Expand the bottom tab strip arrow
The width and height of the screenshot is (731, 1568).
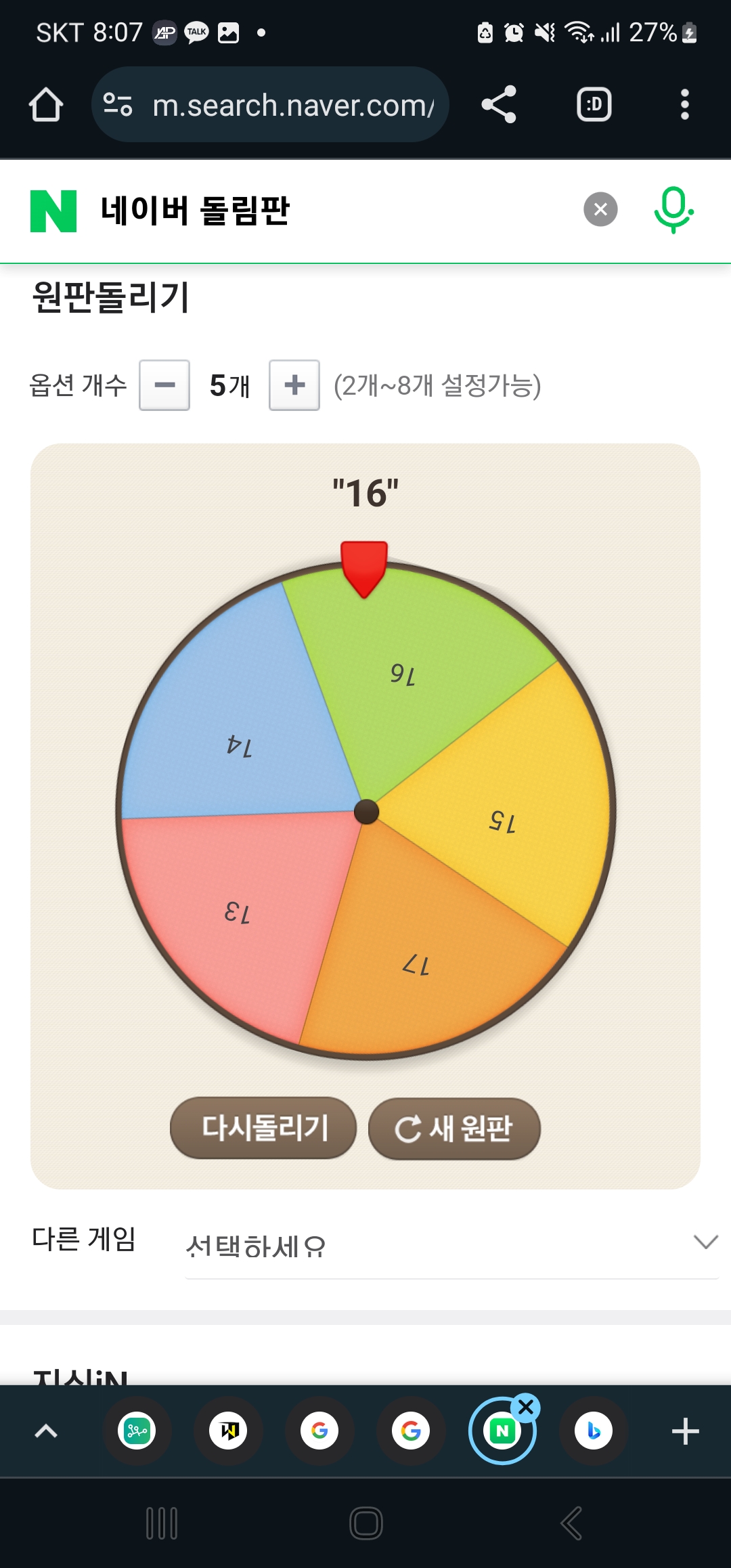46,1431
